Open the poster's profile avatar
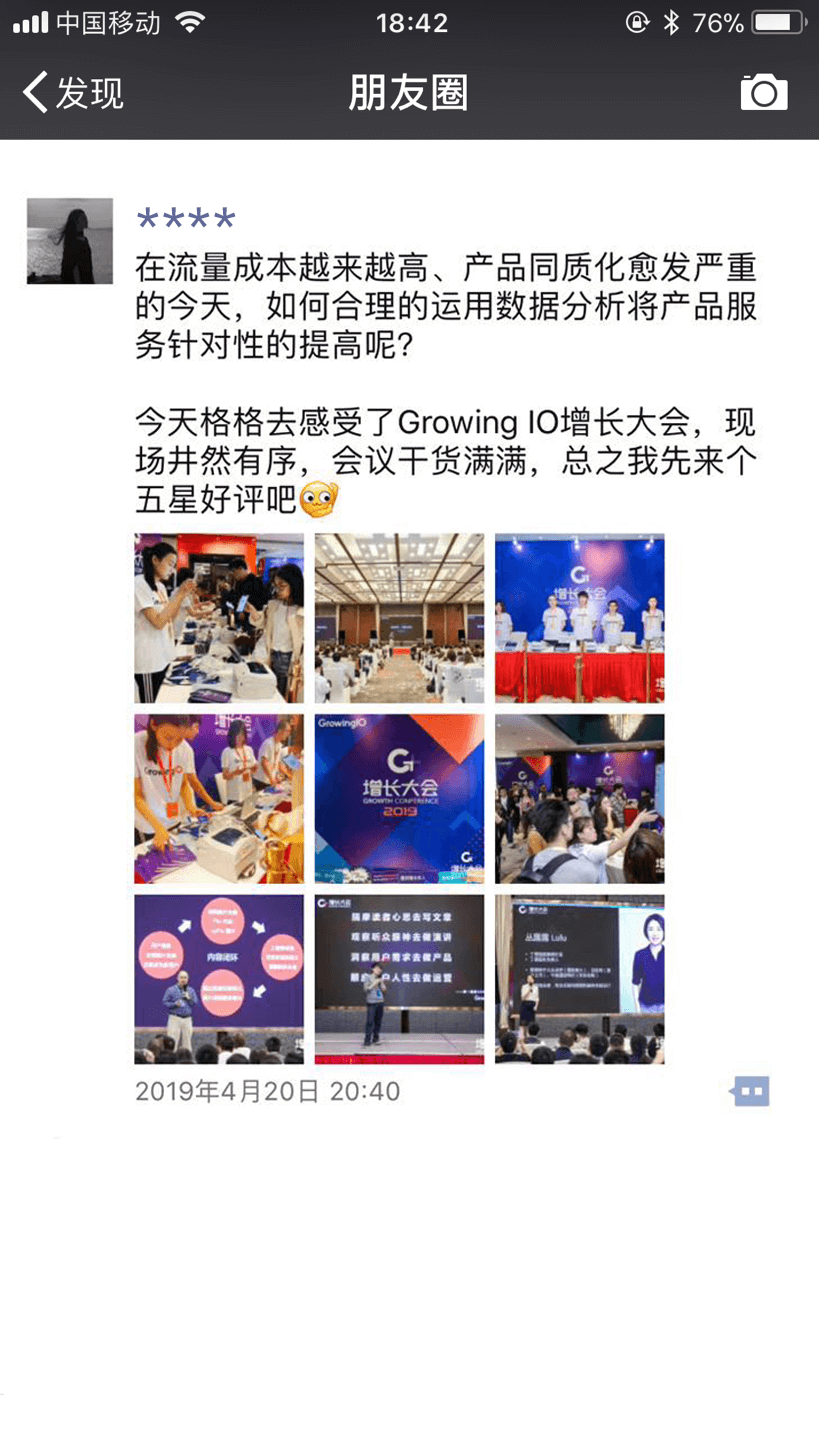 click(x=70, y=241)
